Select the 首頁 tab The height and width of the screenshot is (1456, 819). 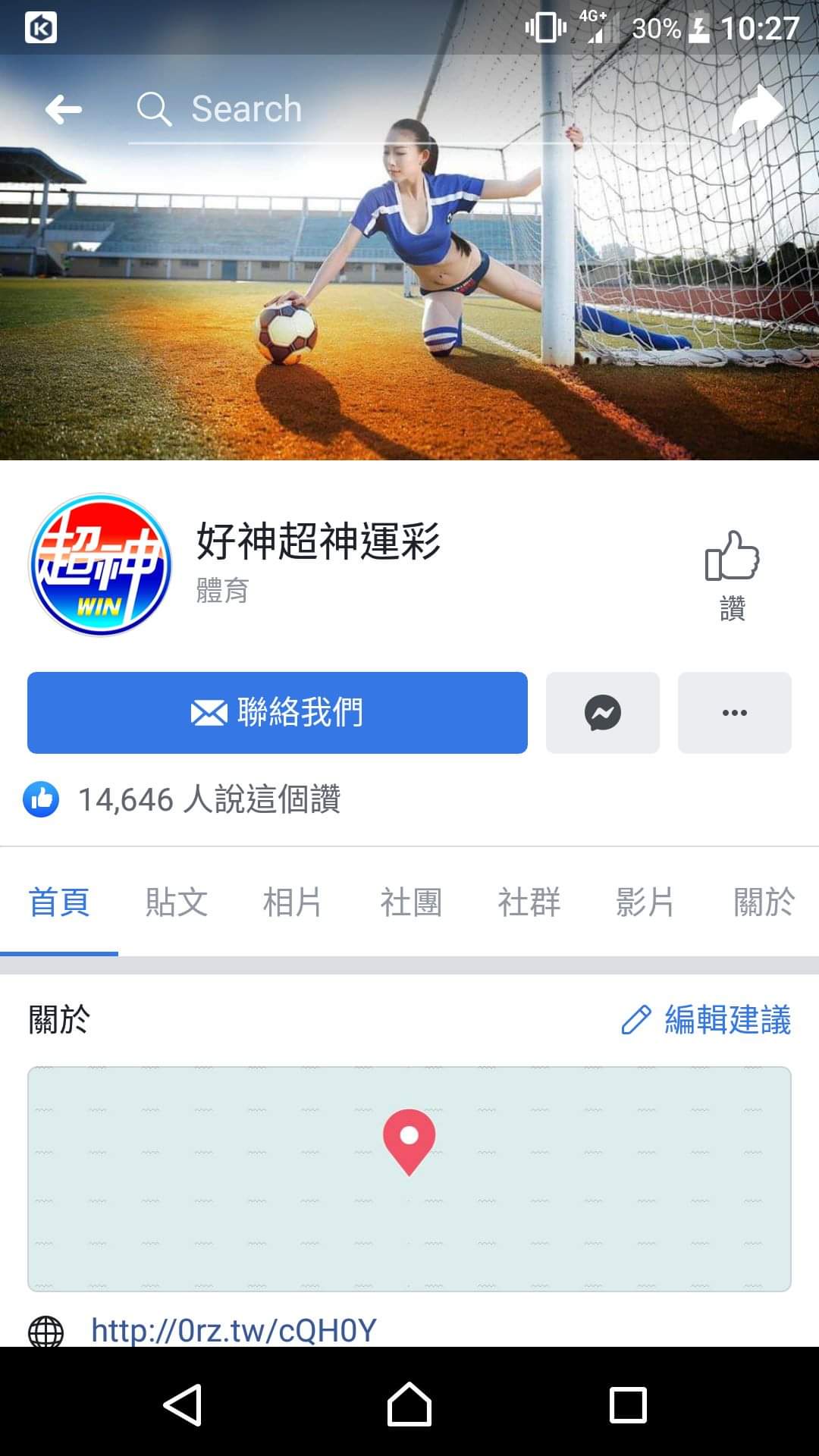[59, 902]
